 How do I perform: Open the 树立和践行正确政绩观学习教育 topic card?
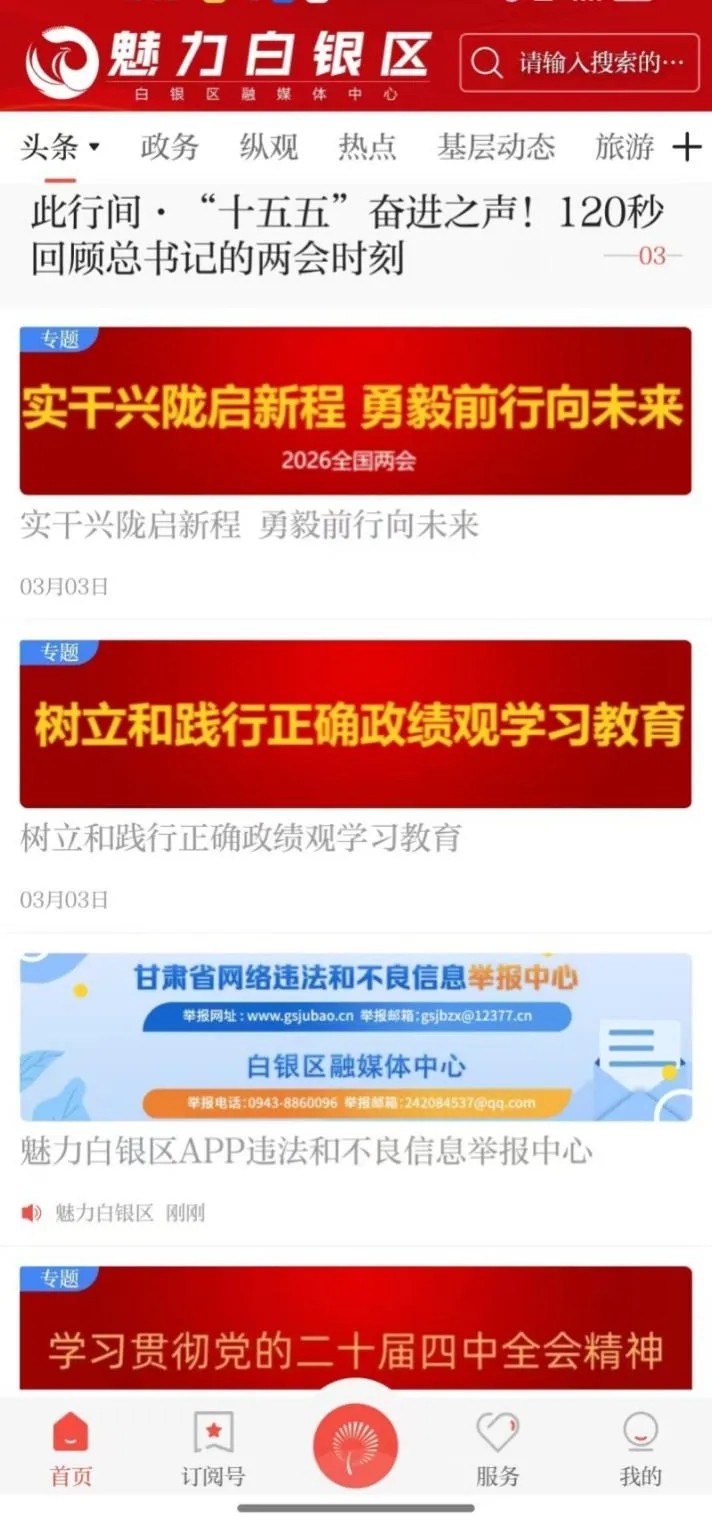point(355,724)
